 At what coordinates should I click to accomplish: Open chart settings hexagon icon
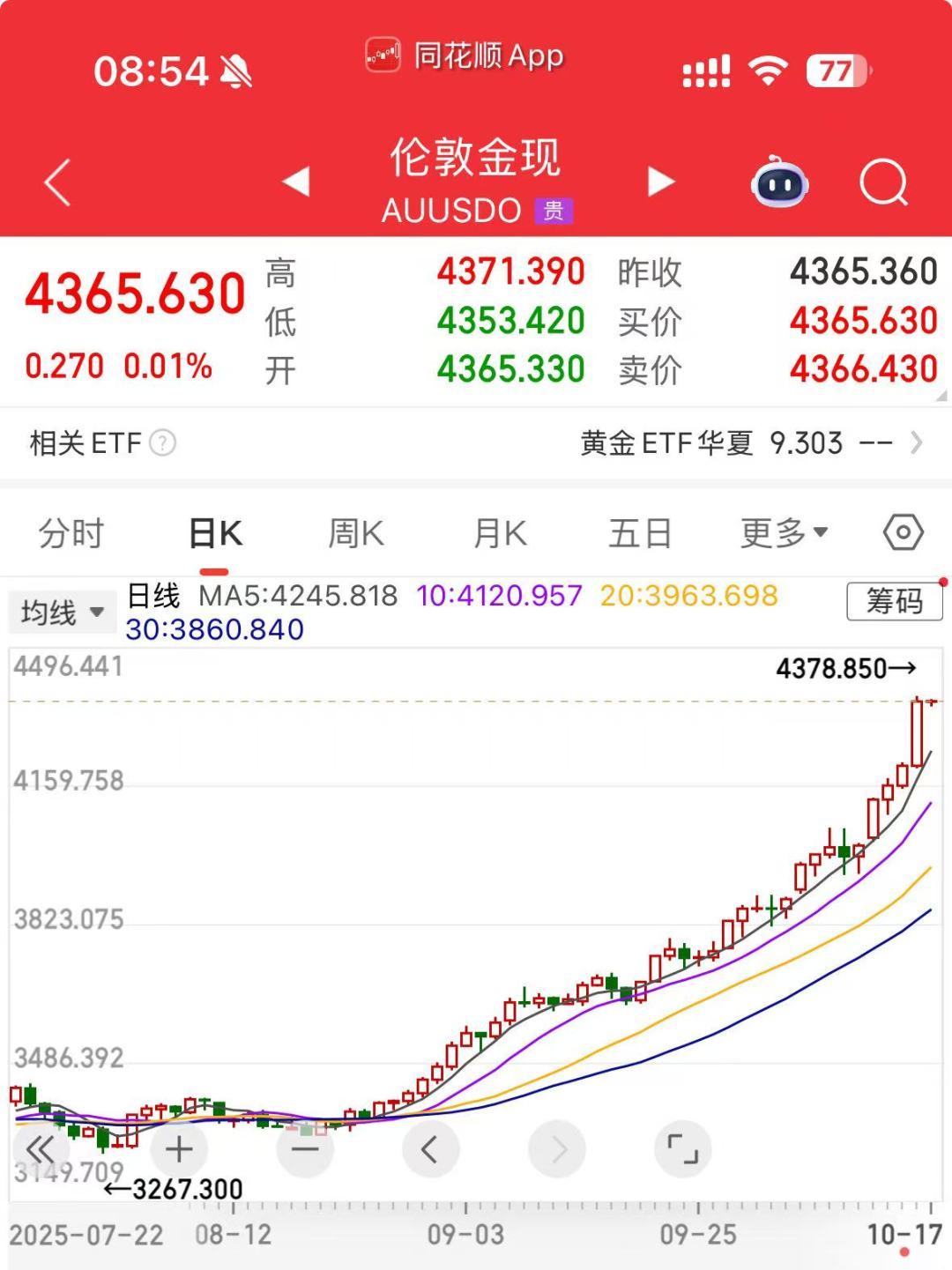pos(903,532)
